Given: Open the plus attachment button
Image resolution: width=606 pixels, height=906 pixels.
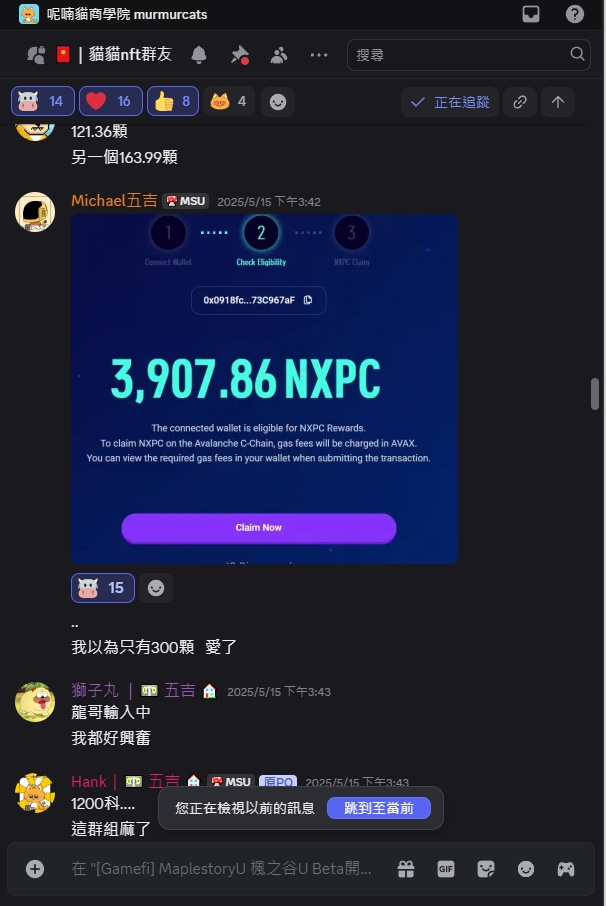Looking at the screenshot, I should (35, 869).
